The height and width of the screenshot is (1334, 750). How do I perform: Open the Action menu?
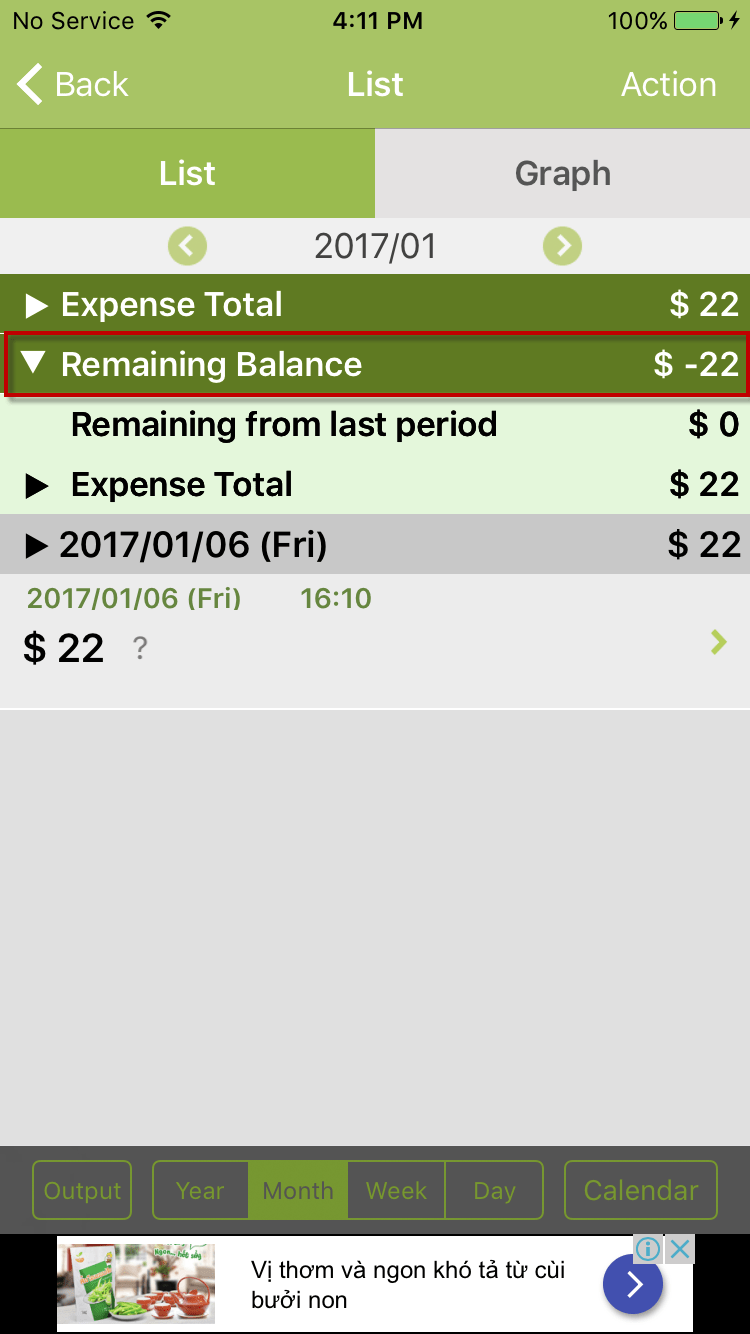pos(668,84)
